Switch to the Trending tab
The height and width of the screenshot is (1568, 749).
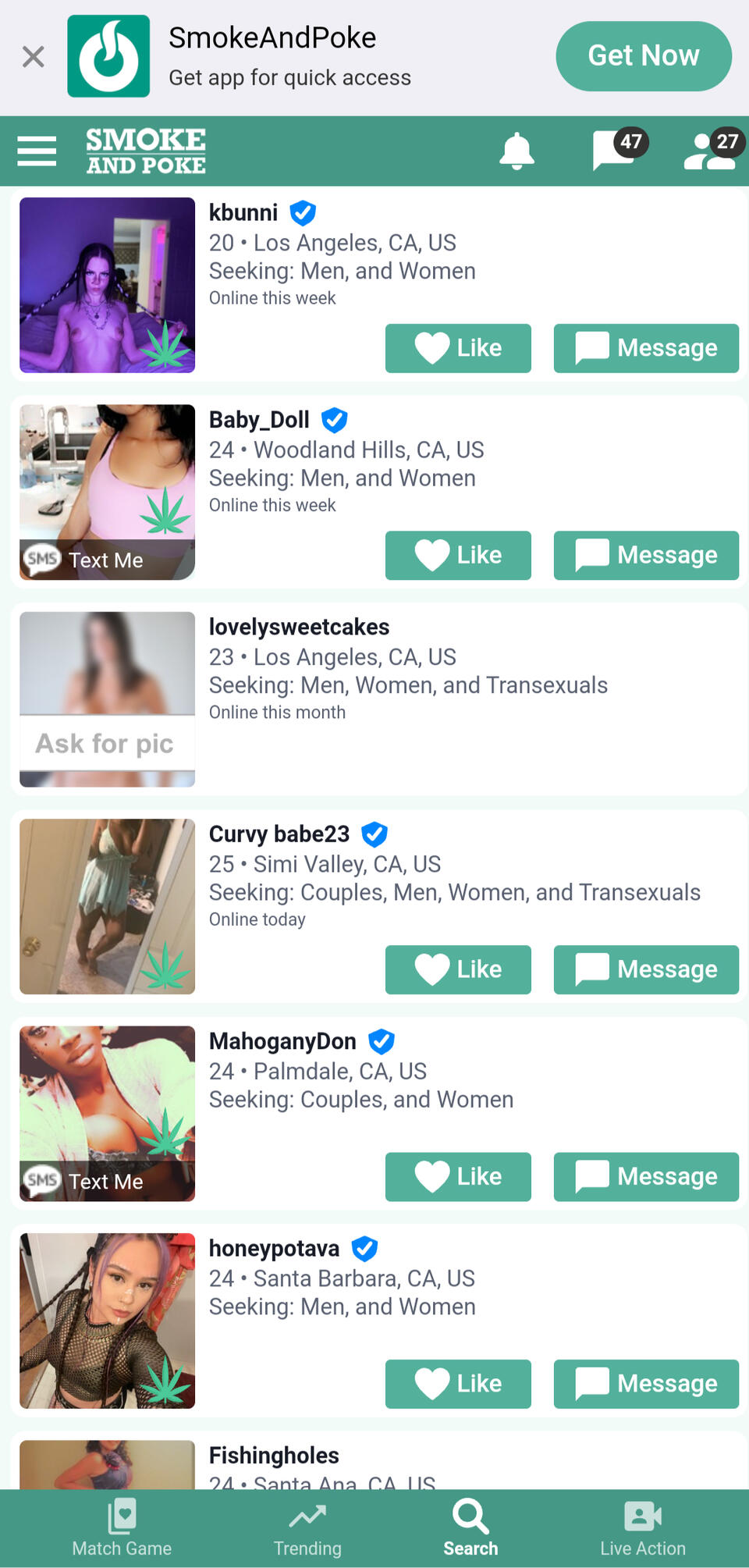click(307, 1527)
